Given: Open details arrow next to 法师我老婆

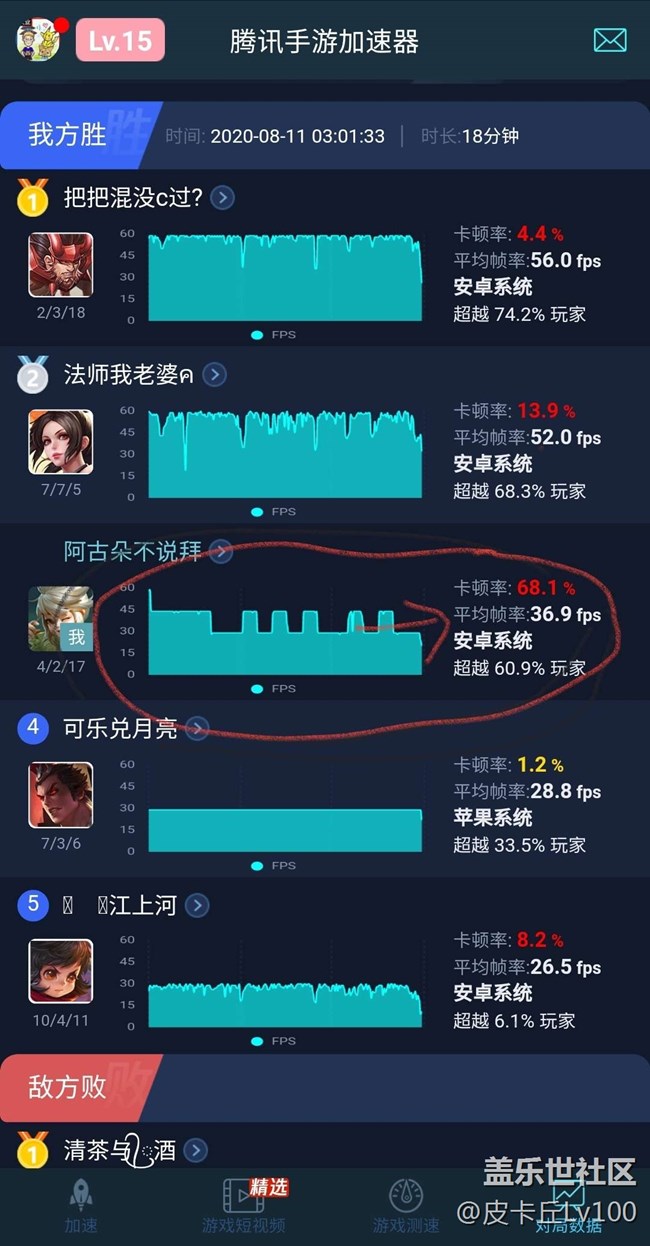Looking at the screenshot, I should tap(215, 375).
